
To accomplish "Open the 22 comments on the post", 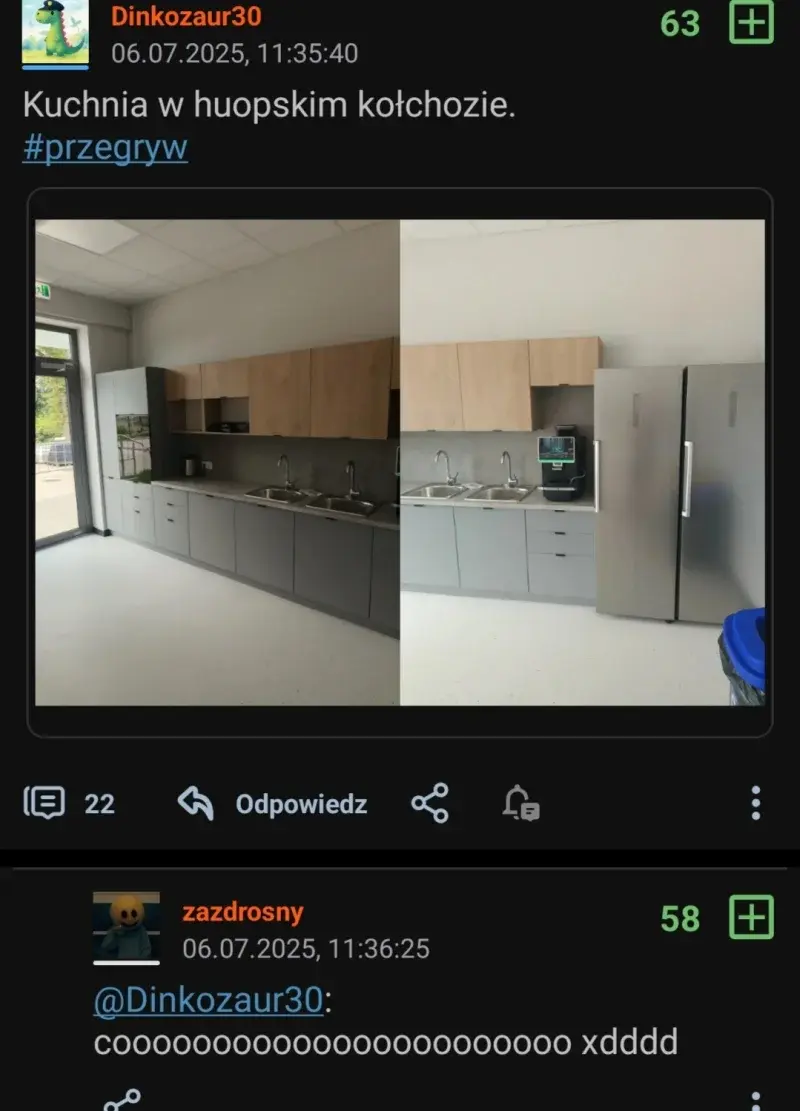I will point(70,803).
